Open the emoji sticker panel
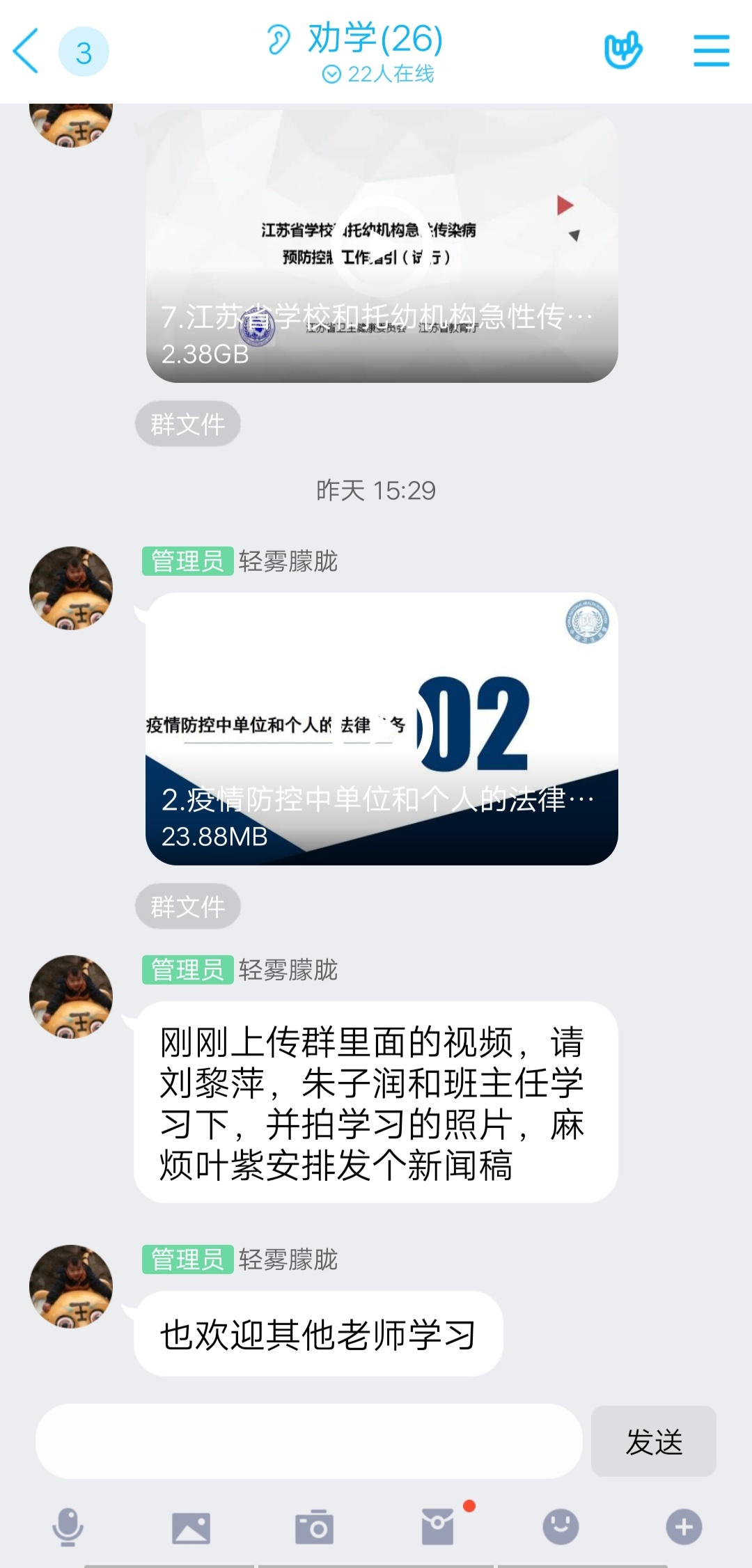Viewport: 752px width, 1568px height. point(561,1528)
